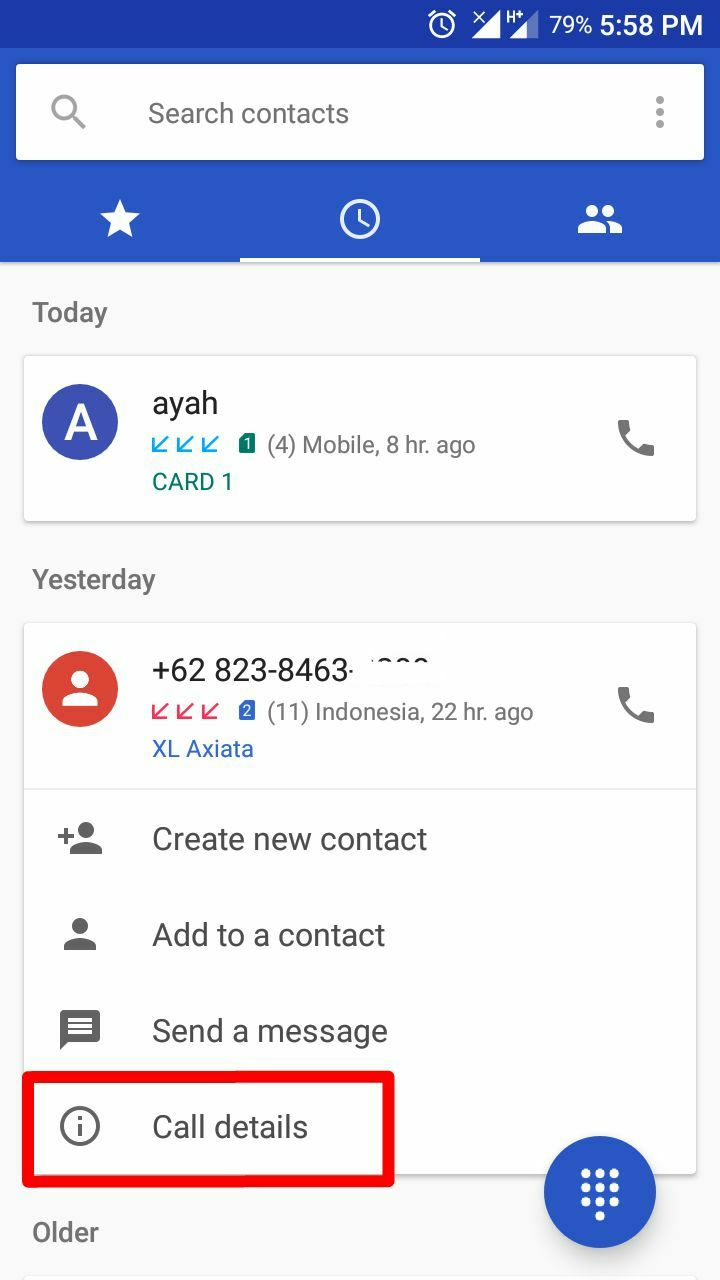The image size is (720, 1280).
Task: Open ayah's contact avatar
Action: (x=80, y=422)
